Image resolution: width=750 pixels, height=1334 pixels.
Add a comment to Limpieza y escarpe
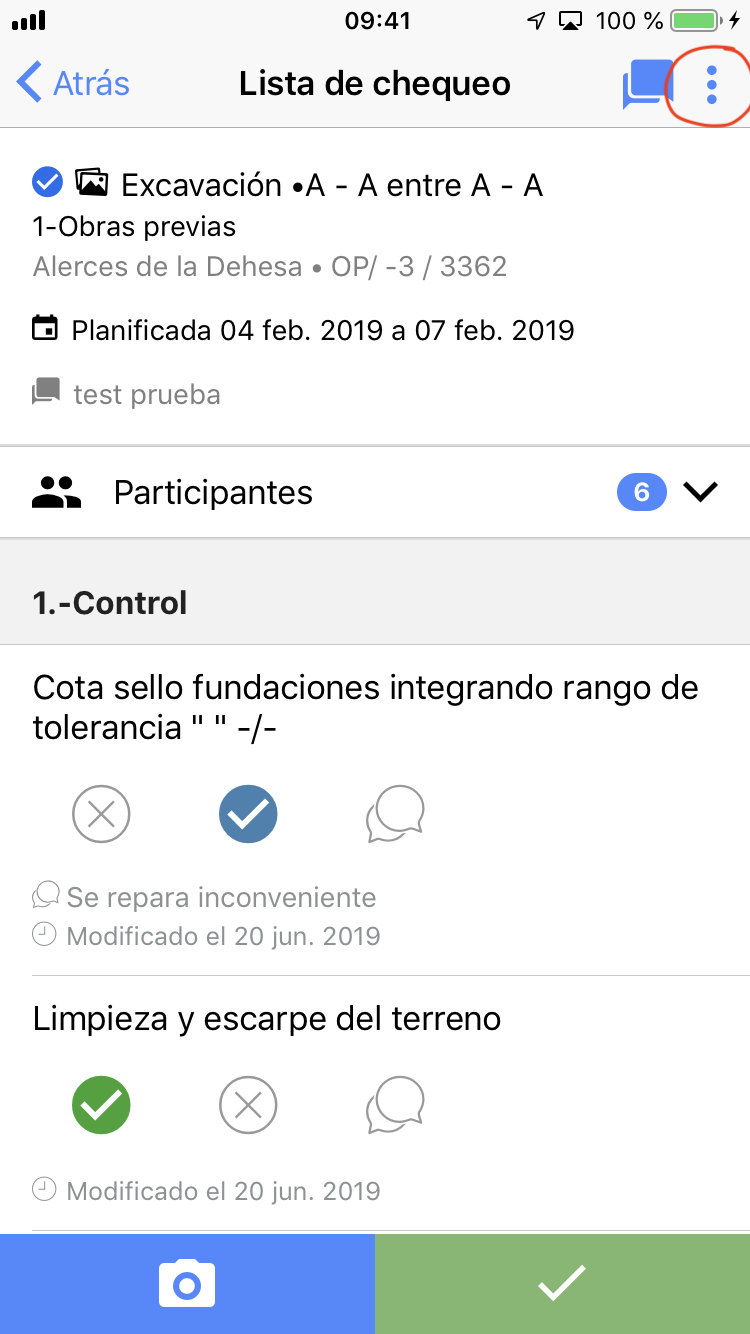(x=395, y=1104)
